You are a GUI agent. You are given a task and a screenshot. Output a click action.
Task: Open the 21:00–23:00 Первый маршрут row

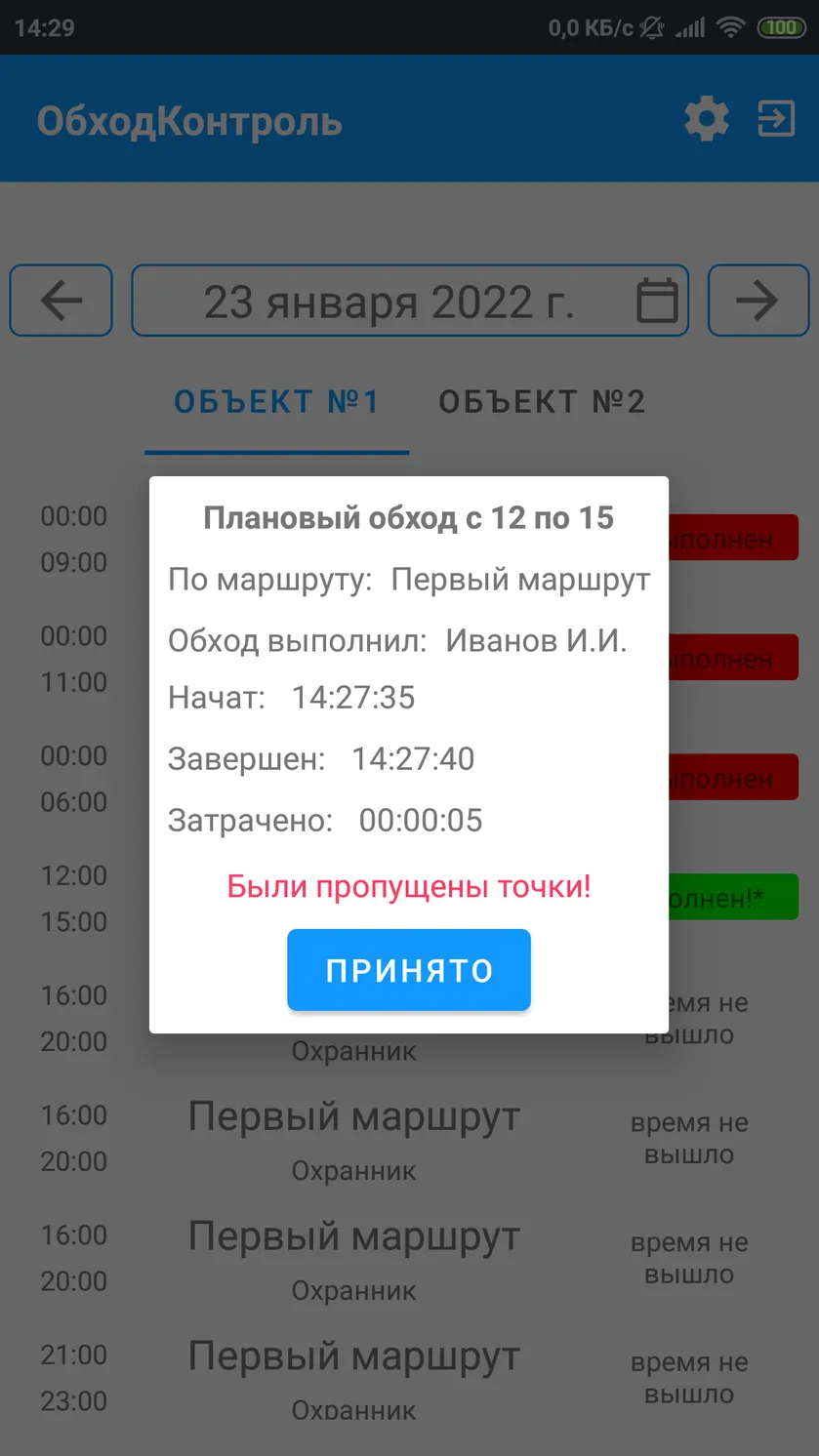coord(410,1378)
